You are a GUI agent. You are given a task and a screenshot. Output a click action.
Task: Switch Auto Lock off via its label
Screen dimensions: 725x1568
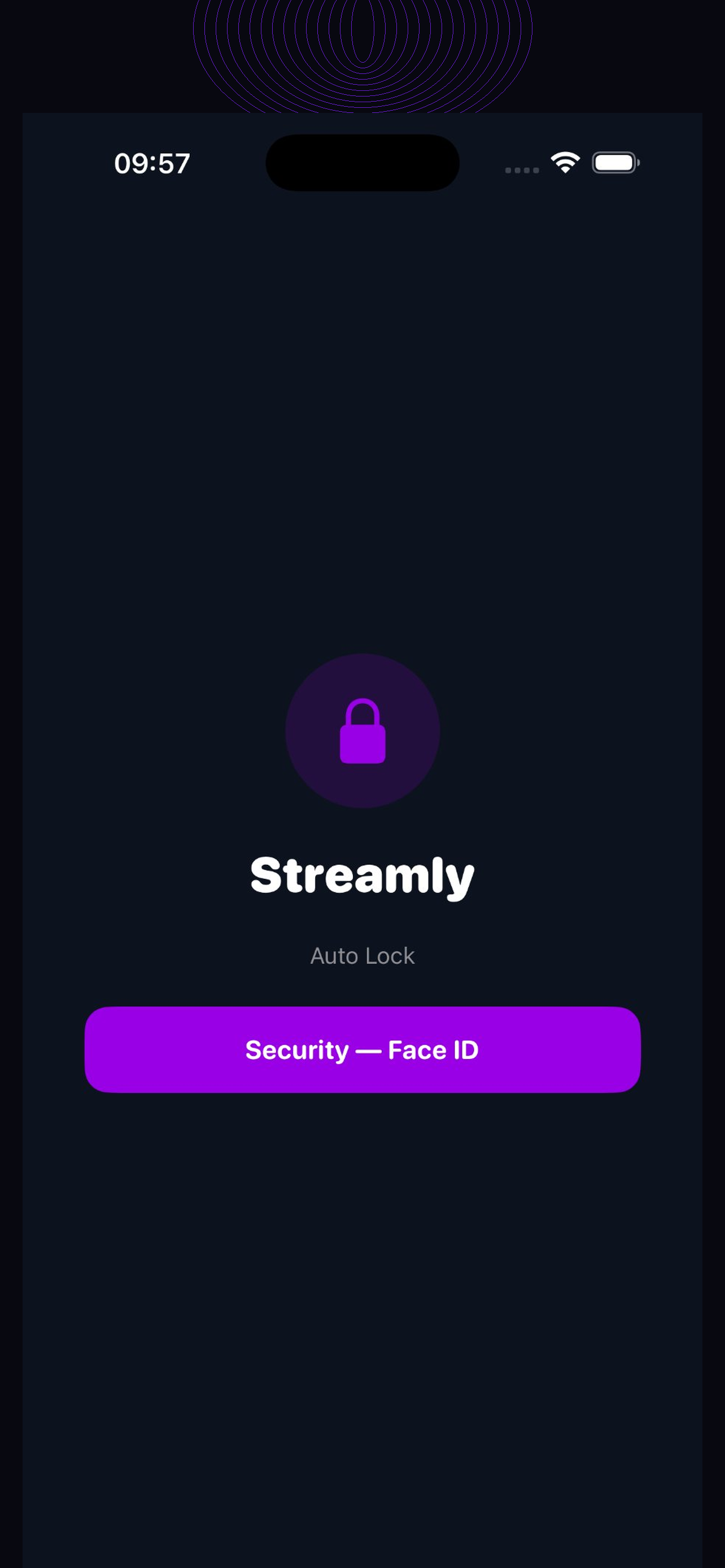(362, 956)
